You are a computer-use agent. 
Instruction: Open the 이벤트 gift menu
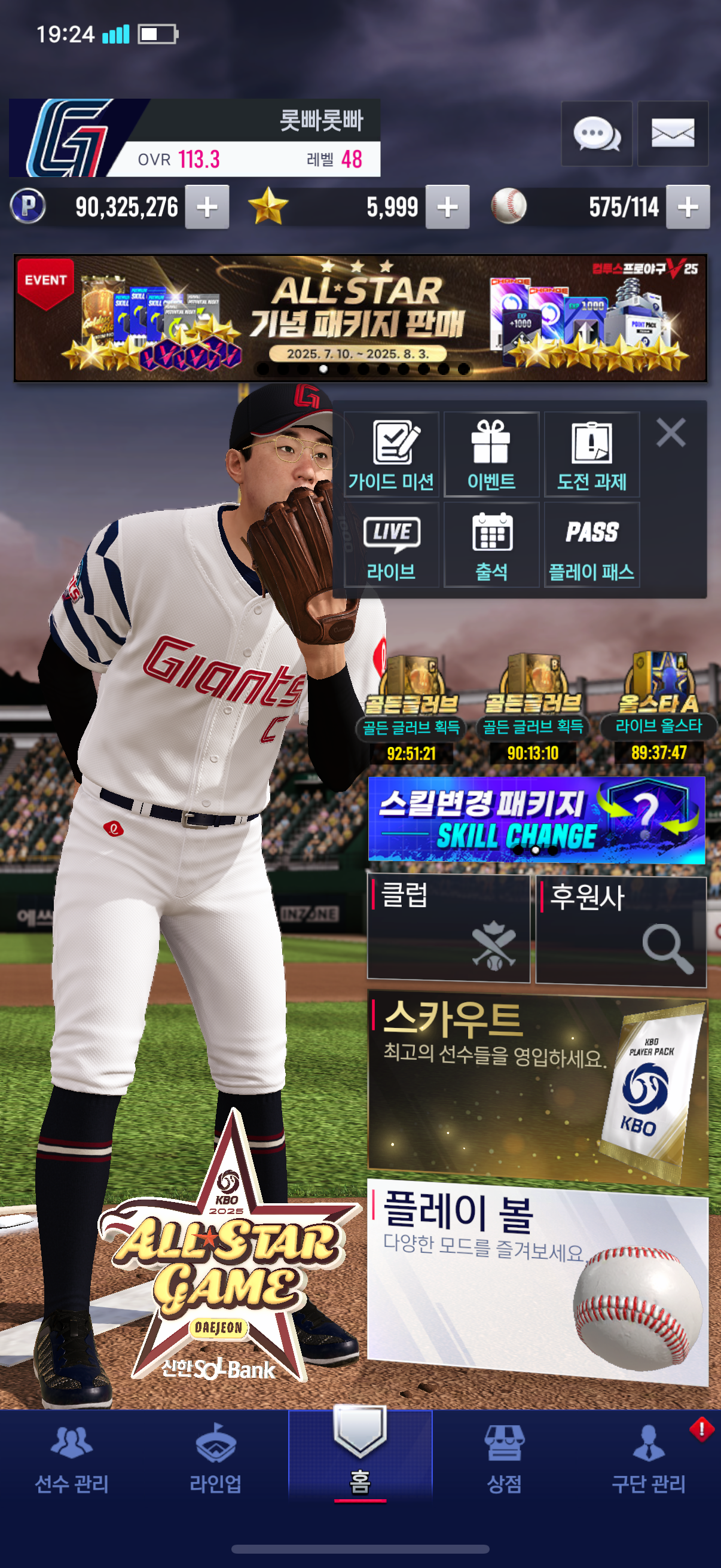pyautogui.click(x=491, y=454)
